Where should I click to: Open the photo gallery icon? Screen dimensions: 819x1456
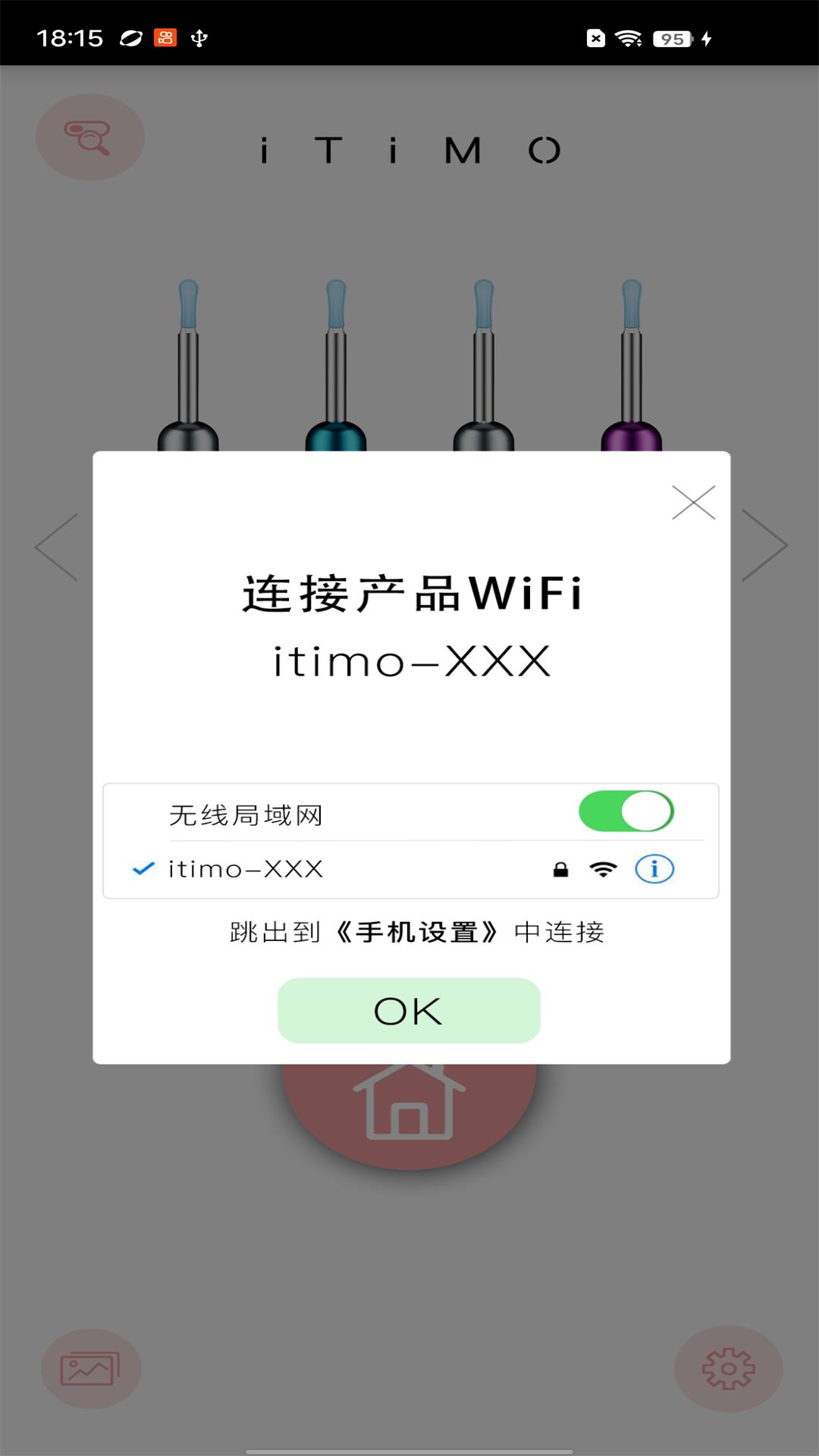89,1369
